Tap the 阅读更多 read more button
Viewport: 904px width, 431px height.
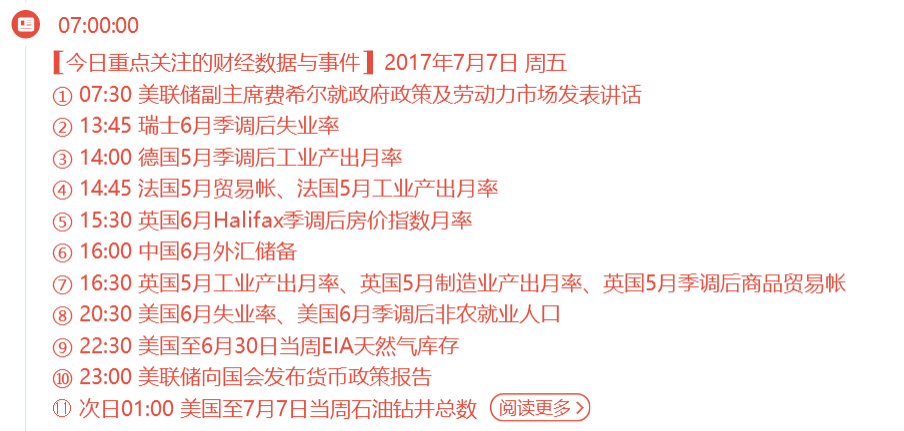[x=540, y=408]
